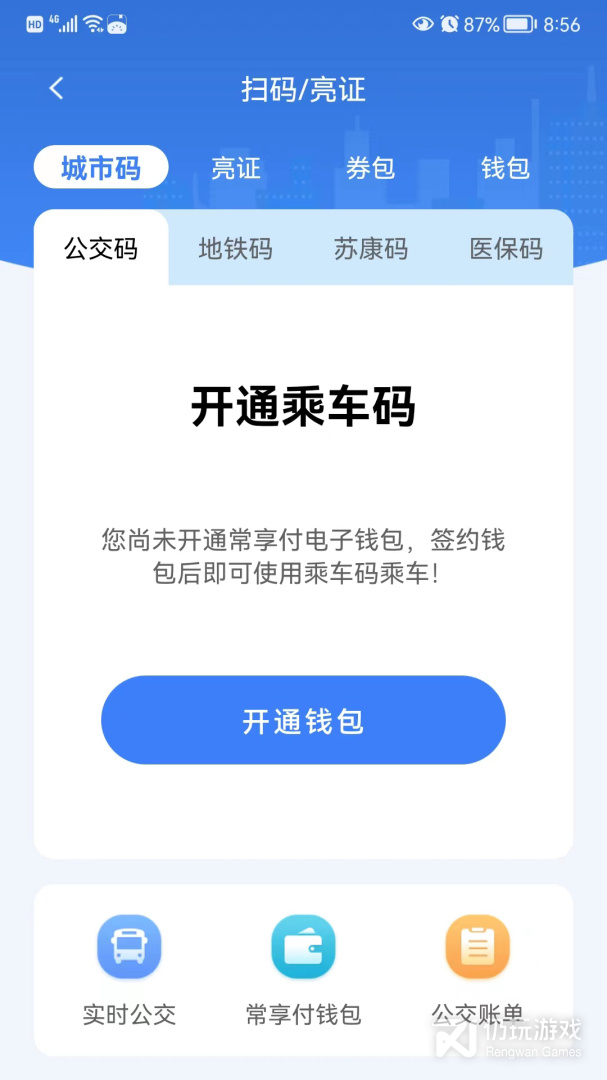607x1080 pixels.
Task: Go back using the top-left arrow
Action: (56, 89)
